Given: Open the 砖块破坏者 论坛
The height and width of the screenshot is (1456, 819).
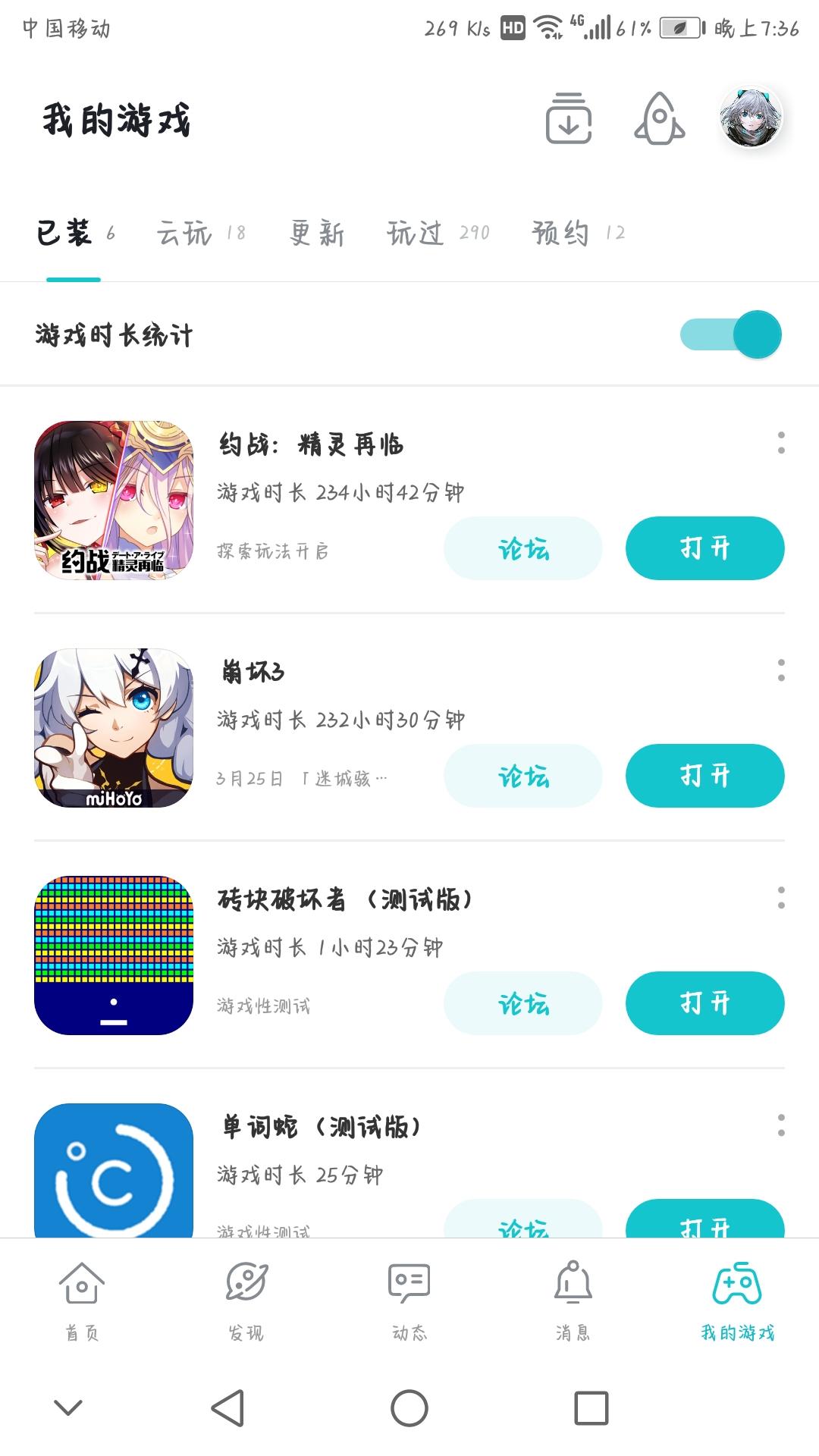Looking at the screenshot, I should (x=522, y=1003).
